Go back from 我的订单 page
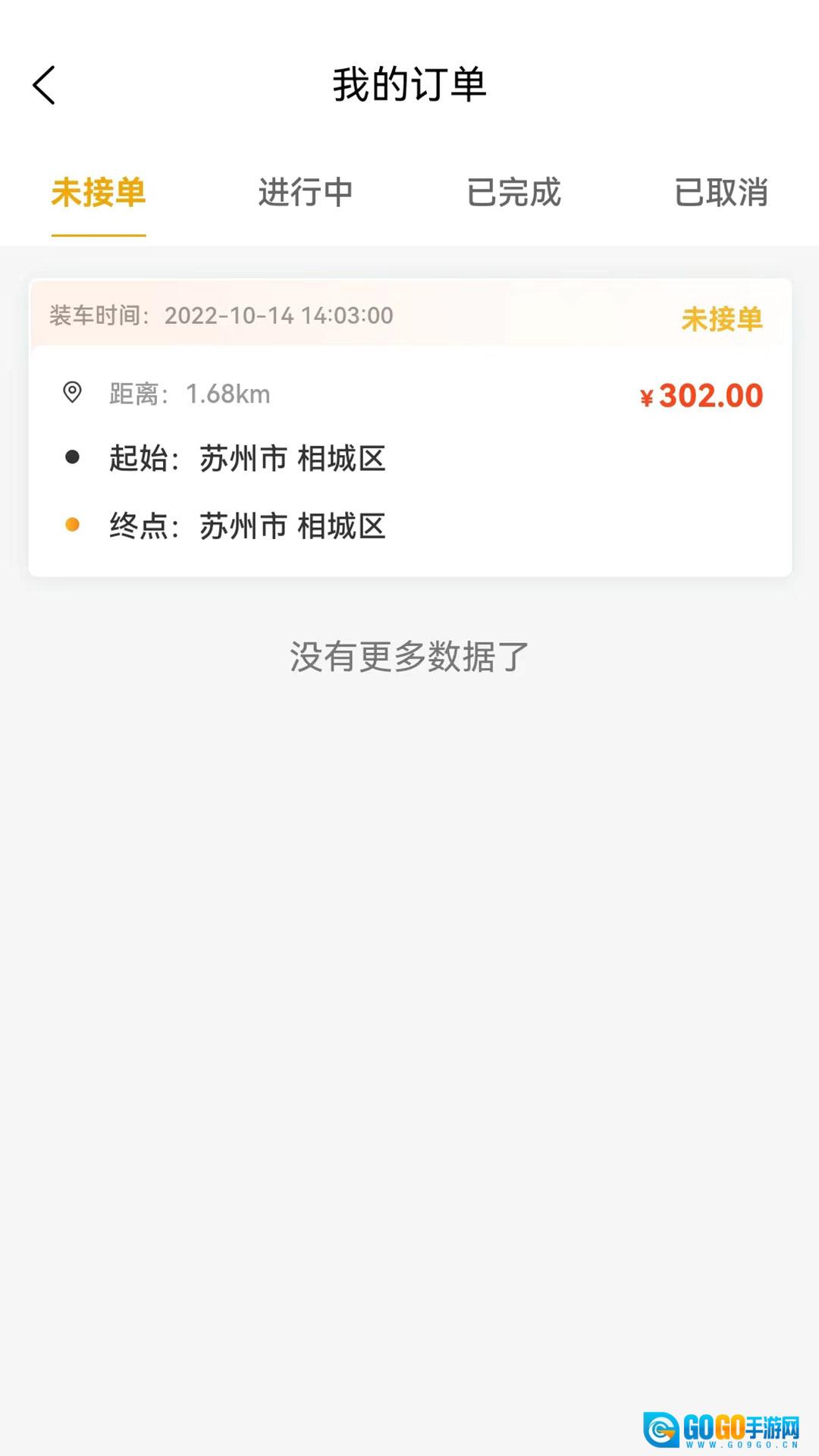 coord(44,85)
